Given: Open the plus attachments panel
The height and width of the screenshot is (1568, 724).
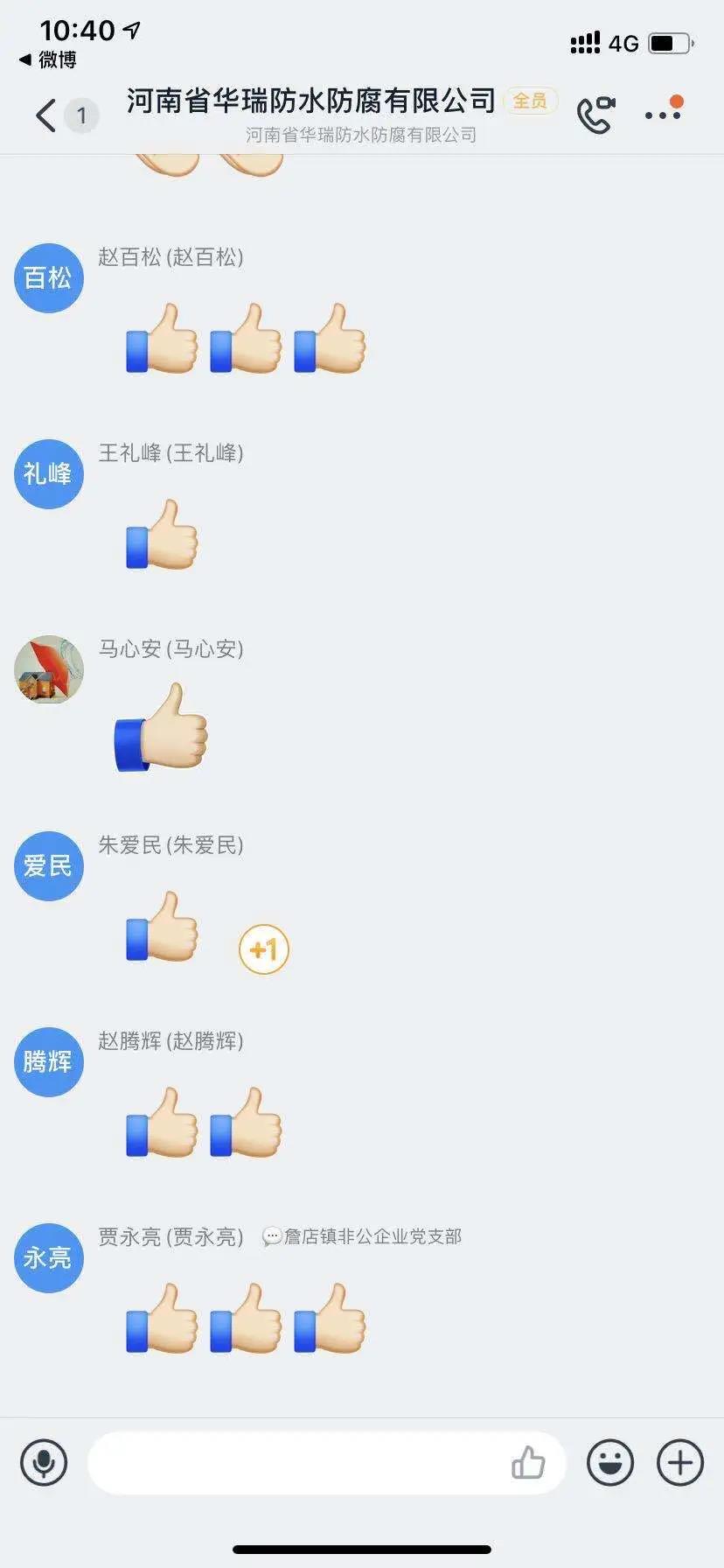Looking at the screenshot, I should (x=679, y=1462).
